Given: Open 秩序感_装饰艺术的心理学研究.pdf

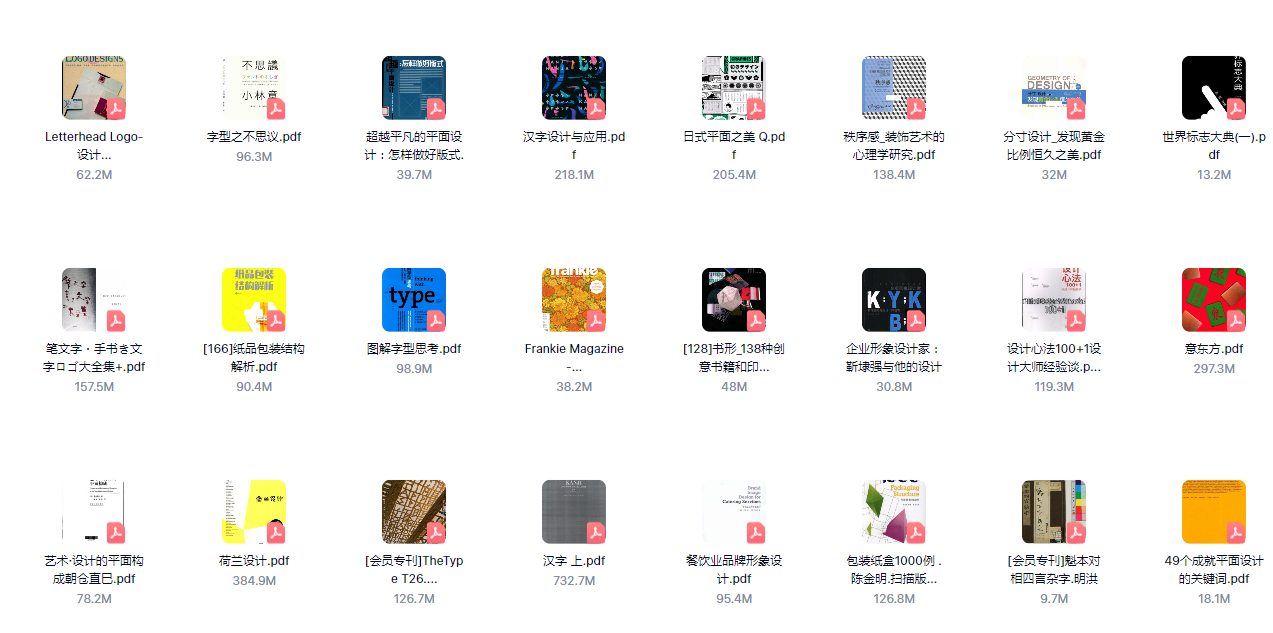Looking at the screenshot, I should pos(894,88).
